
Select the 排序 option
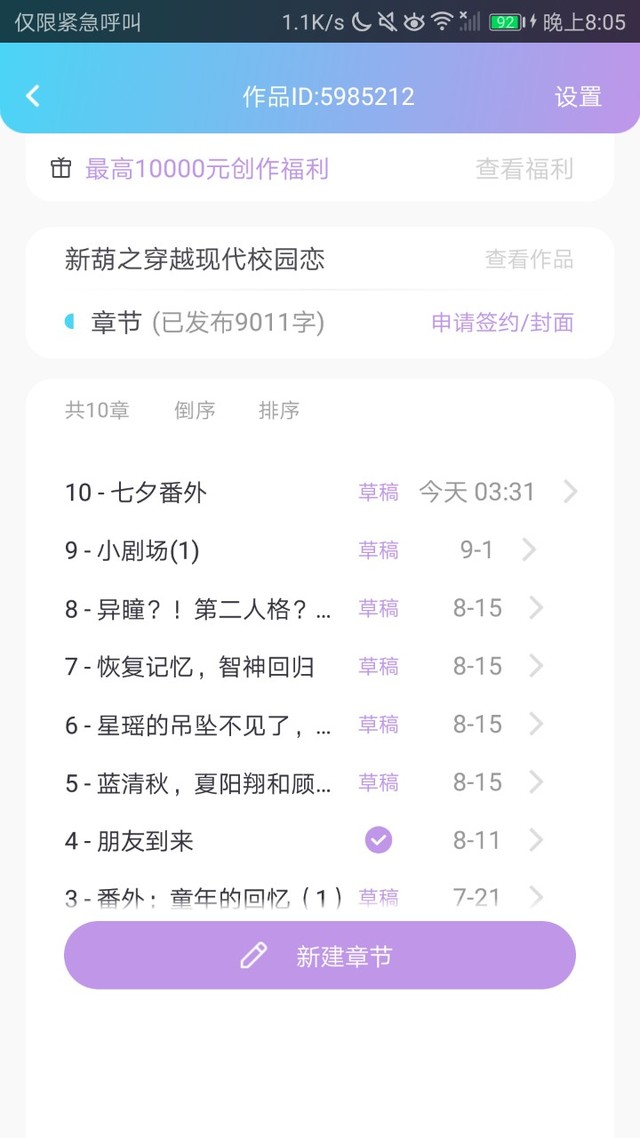[x=279, y=411]
